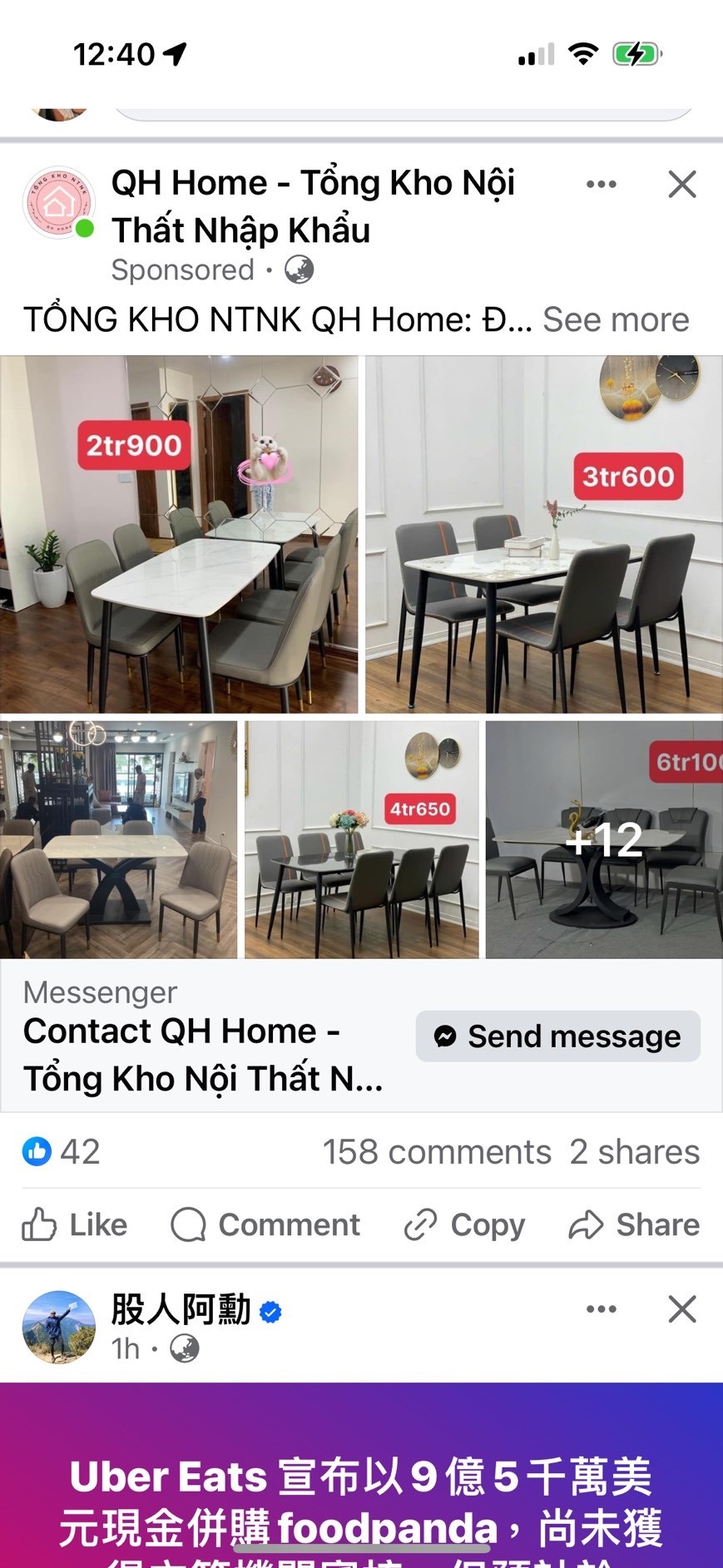This screenshot has width=723, height=1568.
Task: Dismiss the QH Home sponsored ad
Action: pyautogui.click(x=681, y=184)
